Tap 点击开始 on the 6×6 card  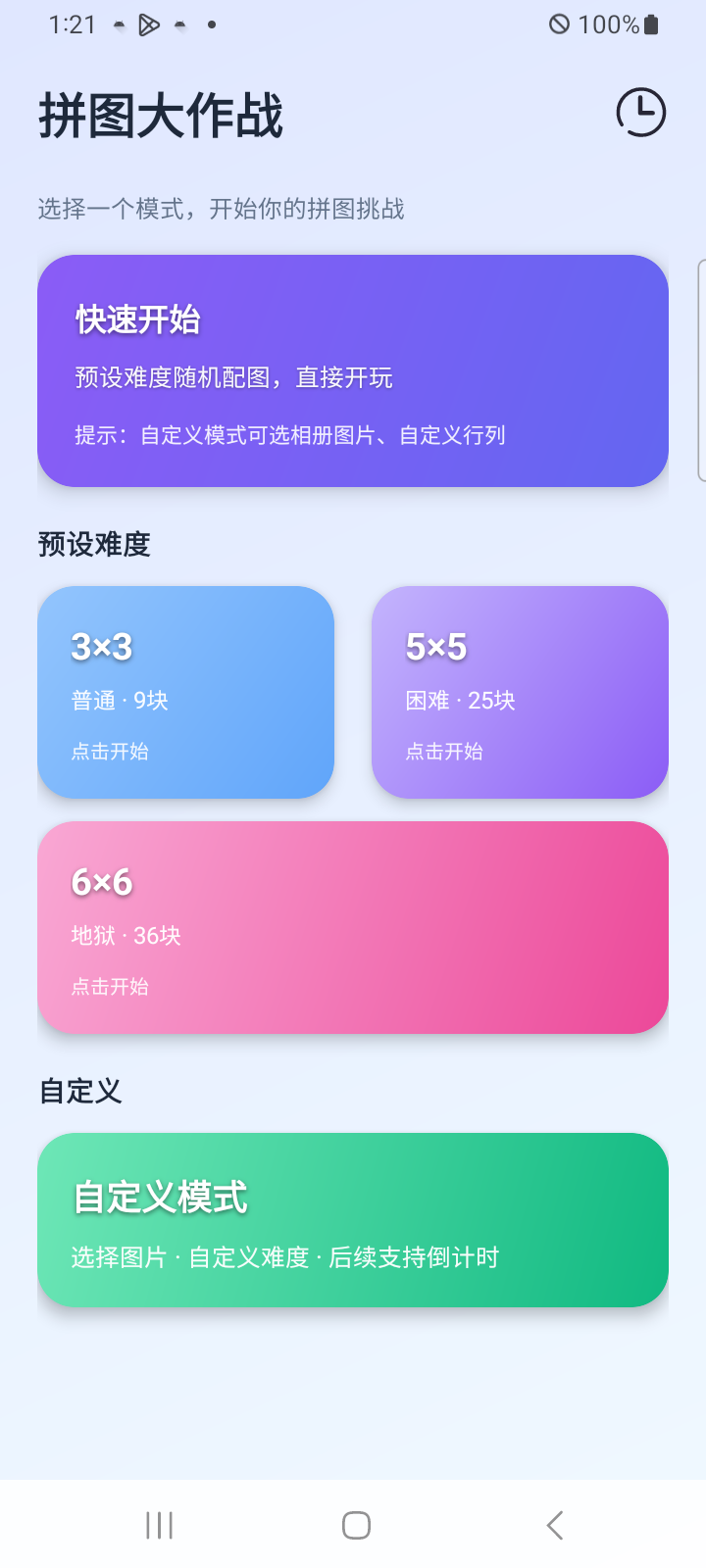click(x=109, y=987)
